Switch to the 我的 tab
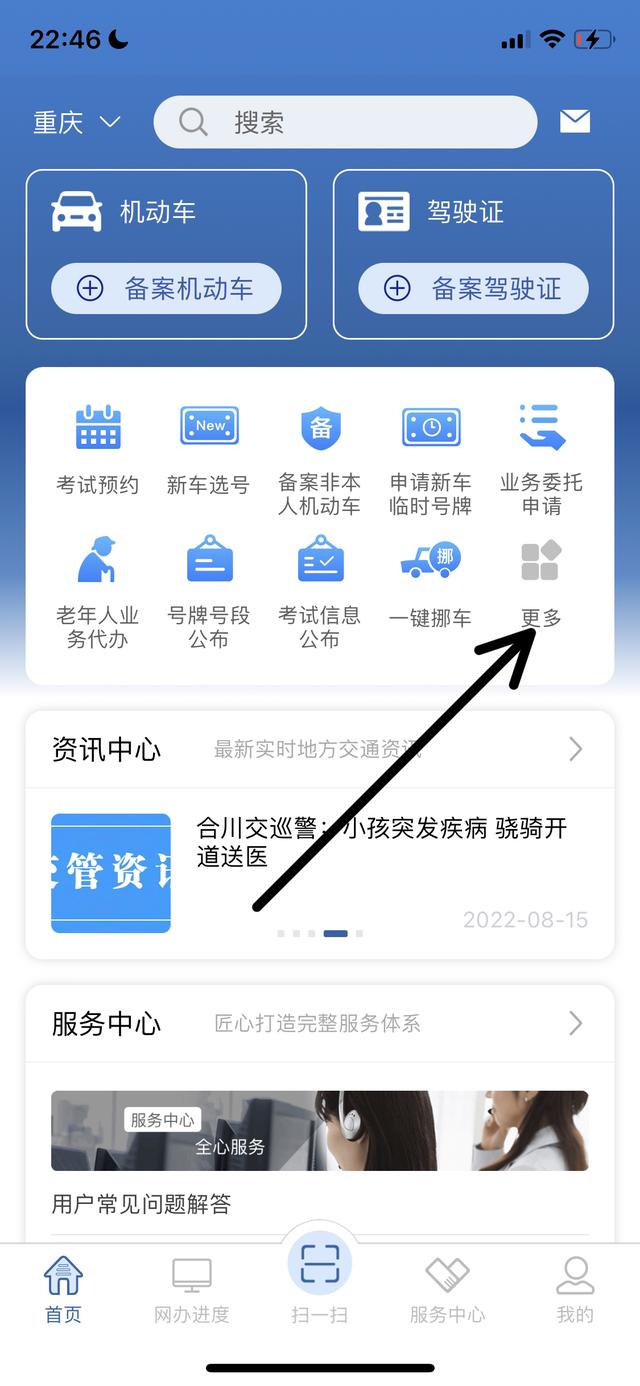This screenshot has height=1386, width=640. pyautogui.click(x=575, y=1288)
